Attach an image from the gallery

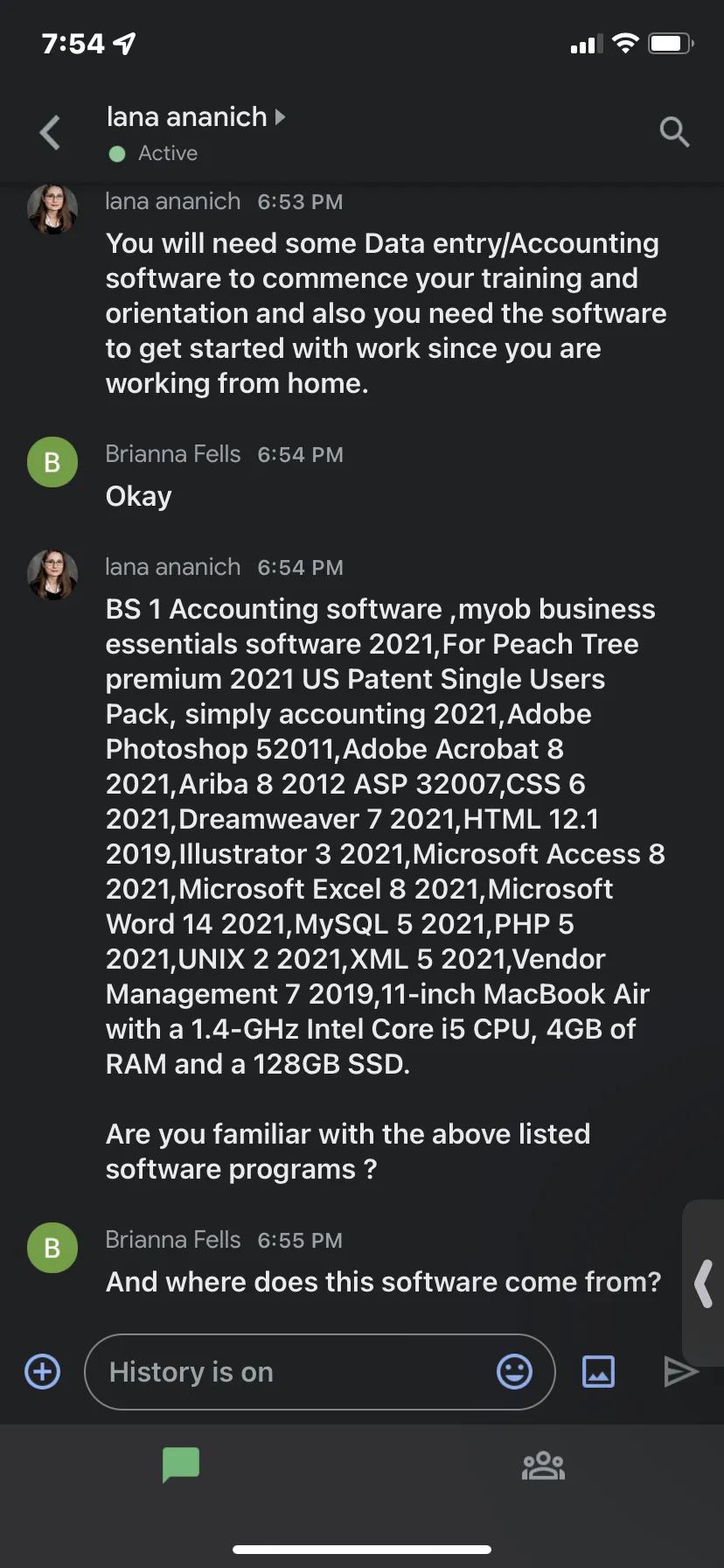[599, 1371]
